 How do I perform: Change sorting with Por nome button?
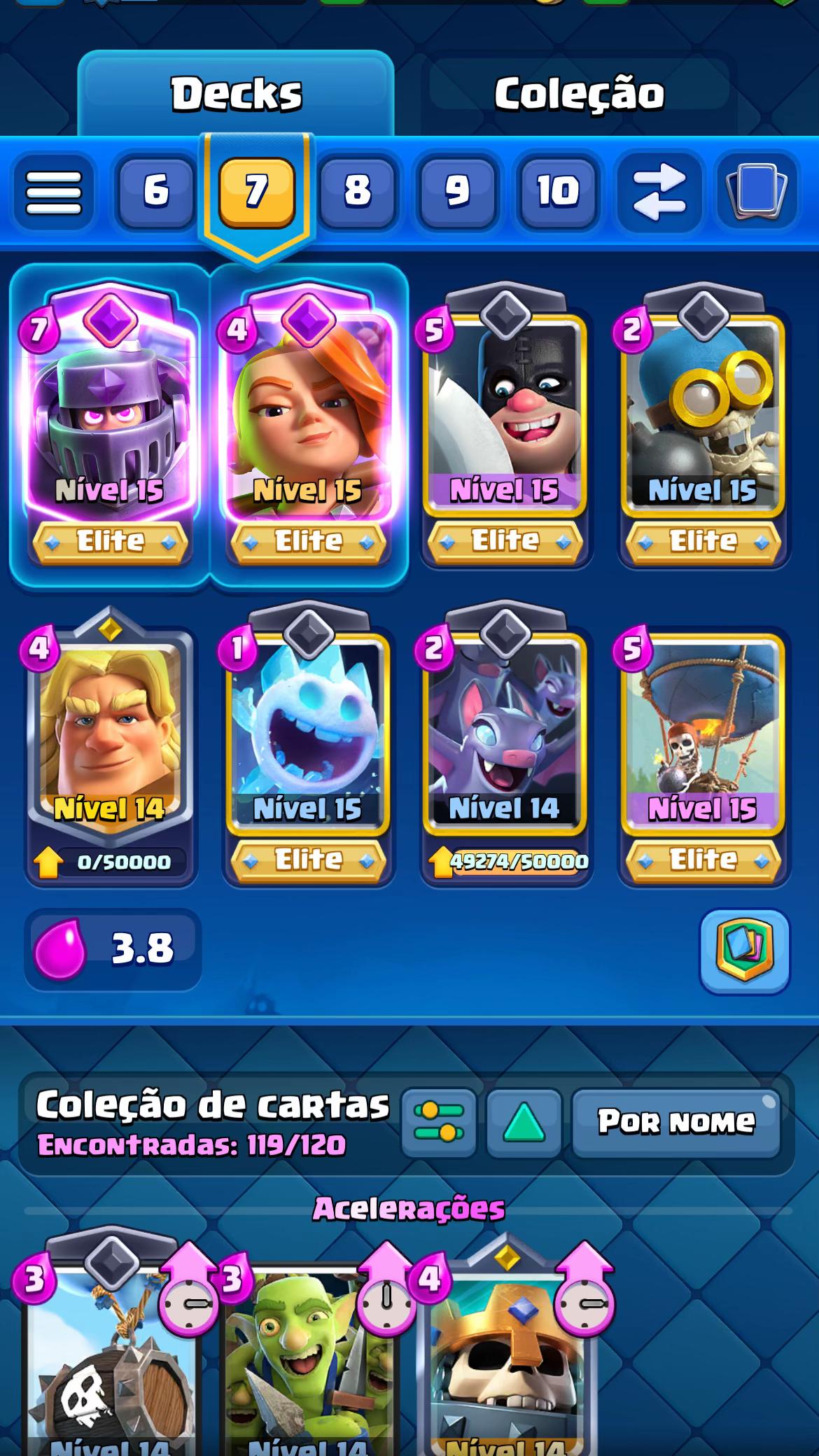675,1122
